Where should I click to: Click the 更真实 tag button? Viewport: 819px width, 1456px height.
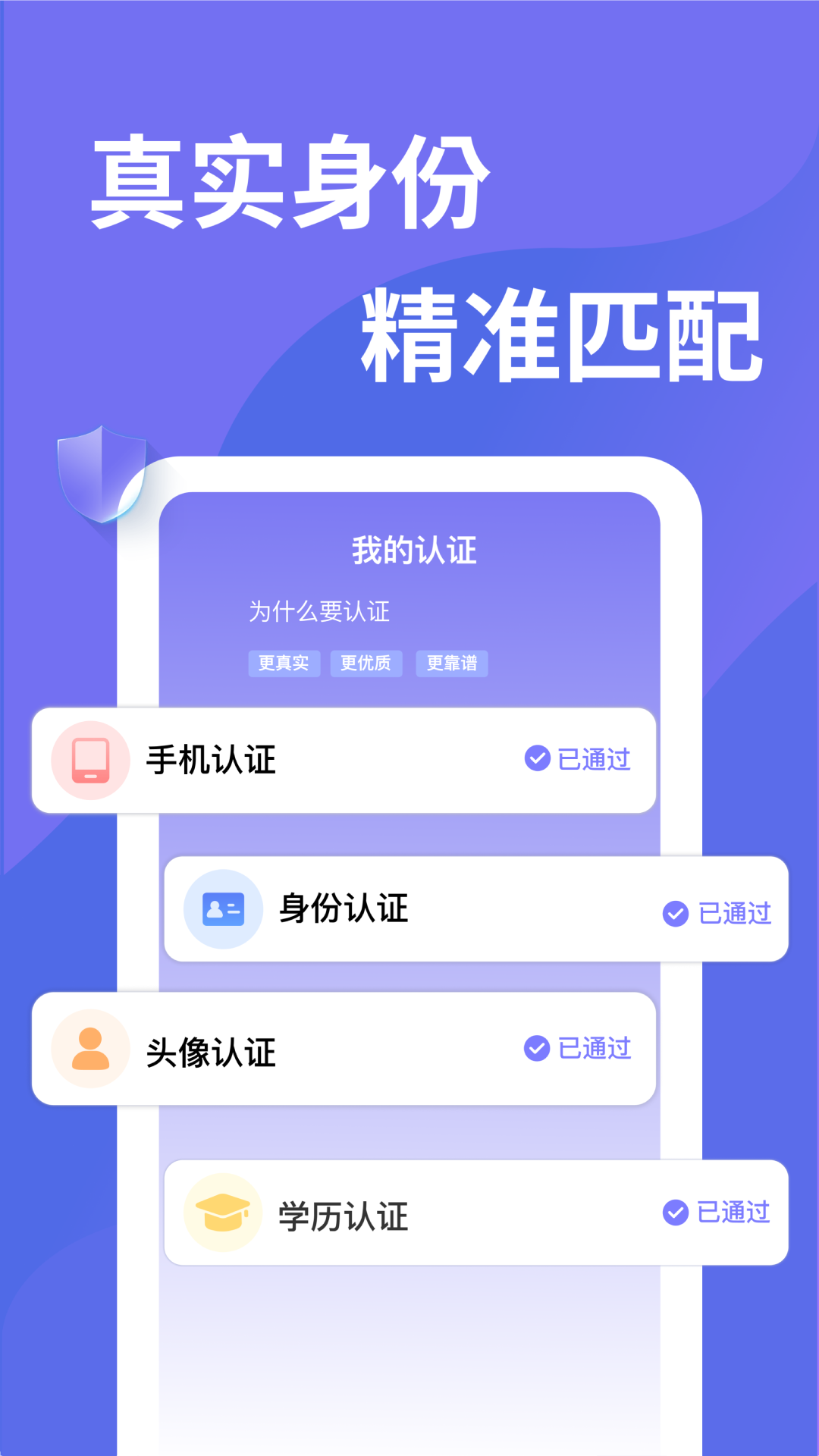click(285, 662)
